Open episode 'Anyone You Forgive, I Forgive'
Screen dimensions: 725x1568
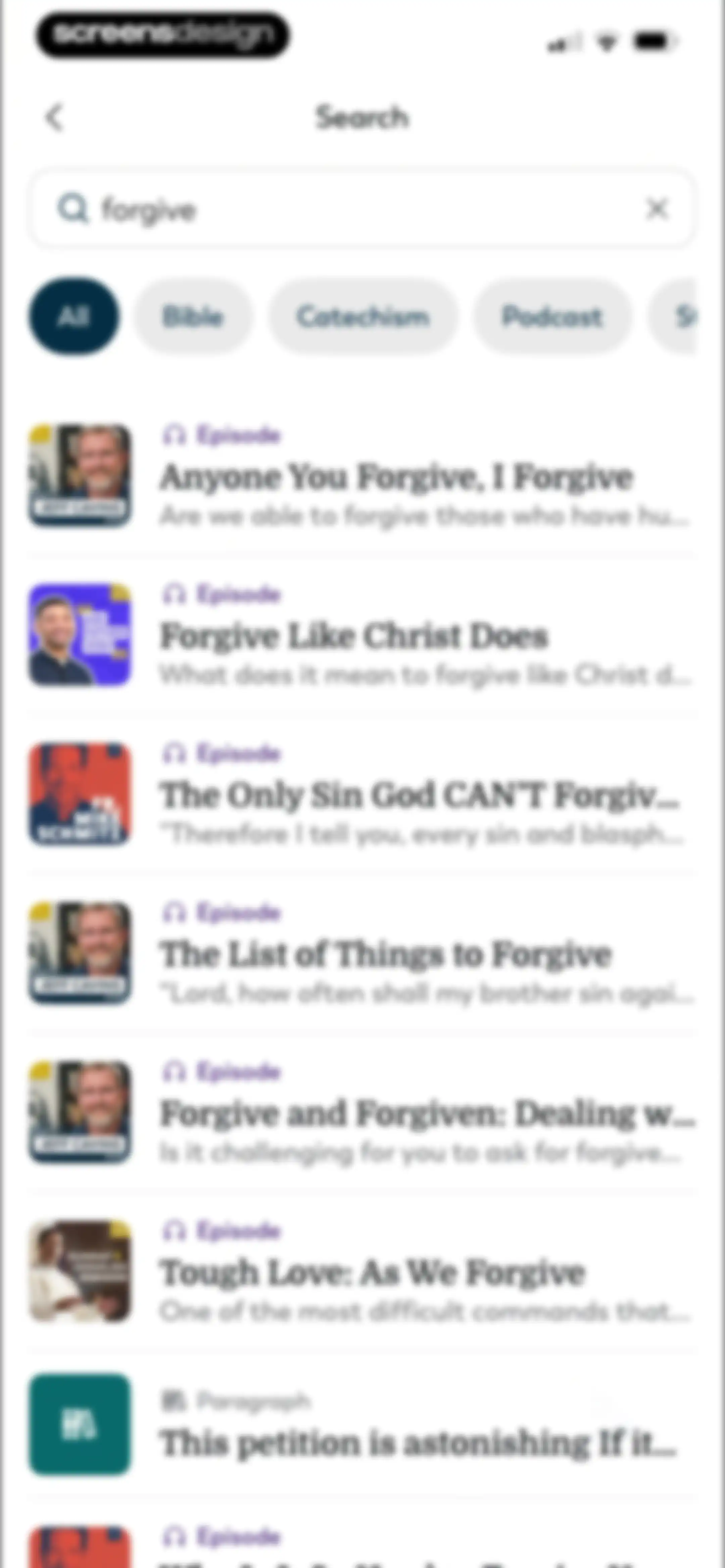361,475
